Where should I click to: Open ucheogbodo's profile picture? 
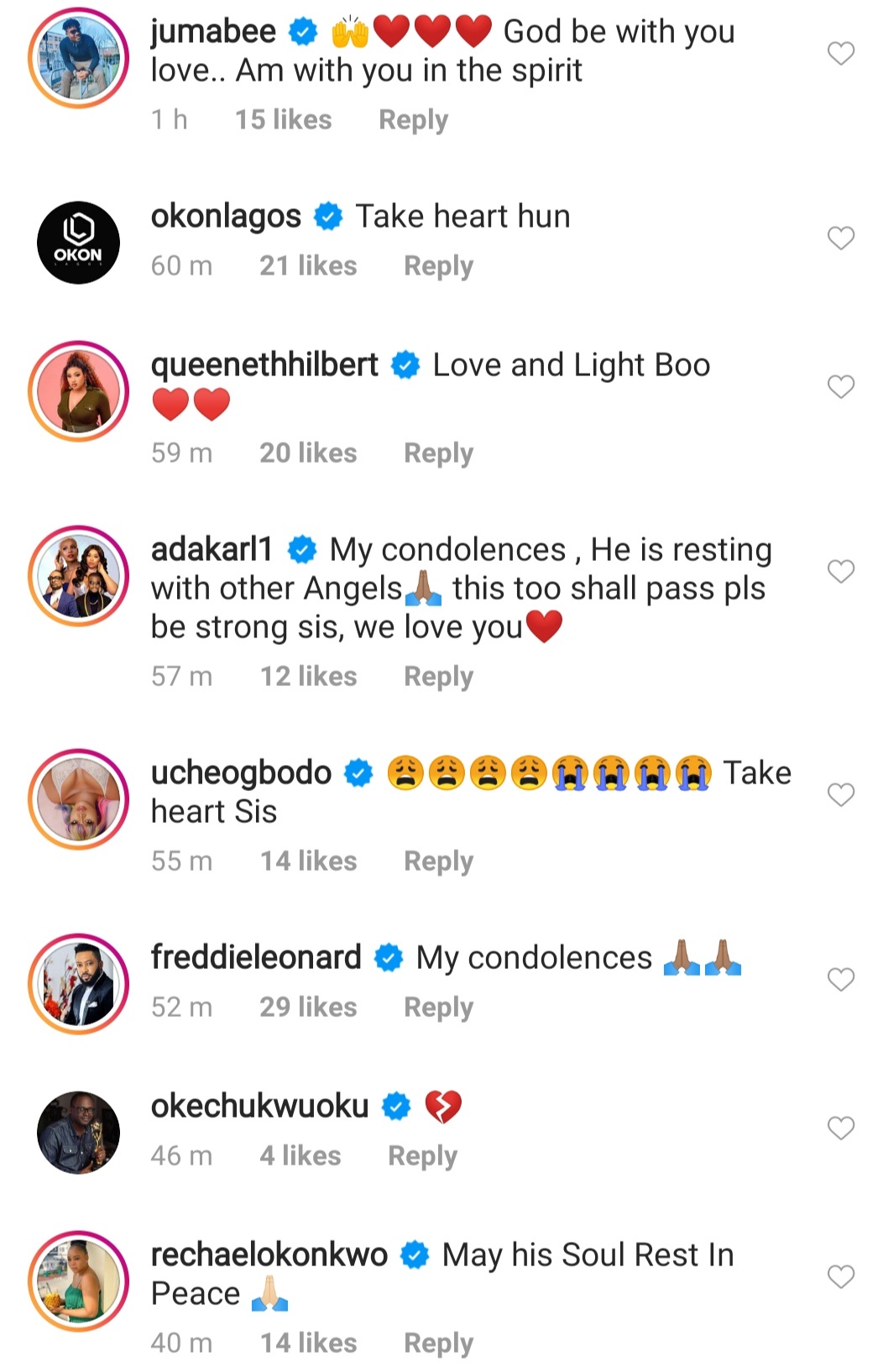click(x=79, y=799)
